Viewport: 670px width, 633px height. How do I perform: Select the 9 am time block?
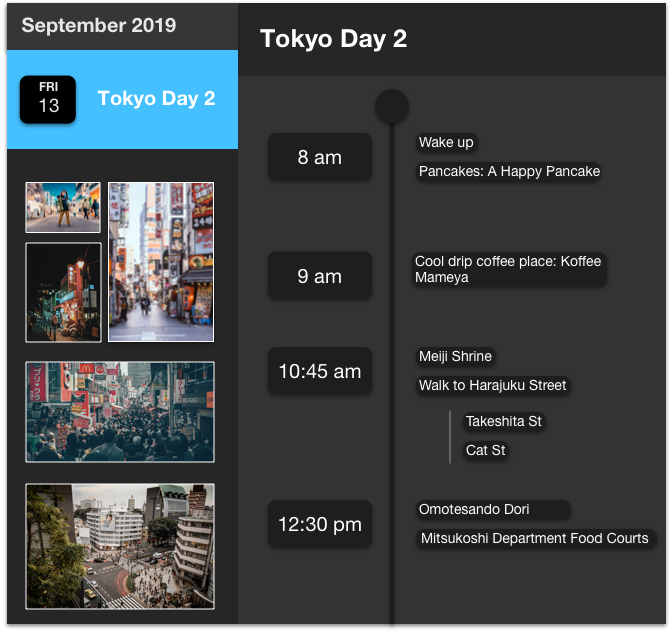point(319,276)
